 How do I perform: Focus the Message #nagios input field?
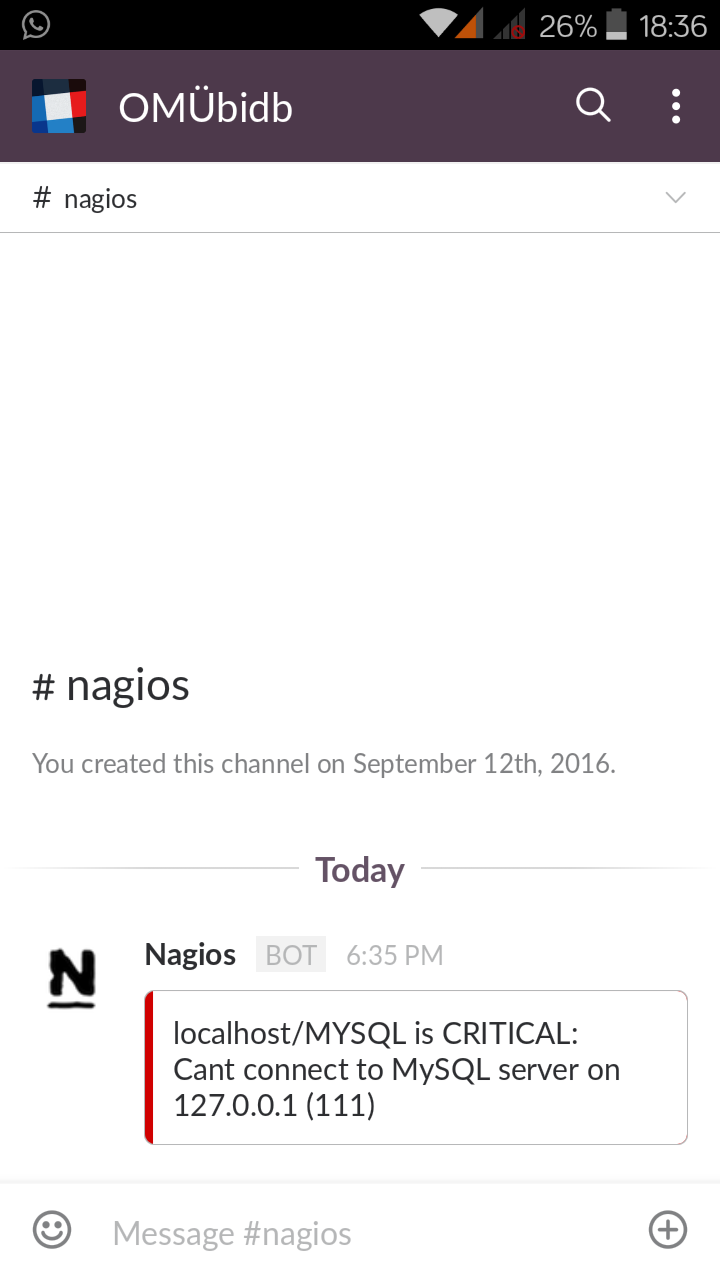(x=370, y=1233)
